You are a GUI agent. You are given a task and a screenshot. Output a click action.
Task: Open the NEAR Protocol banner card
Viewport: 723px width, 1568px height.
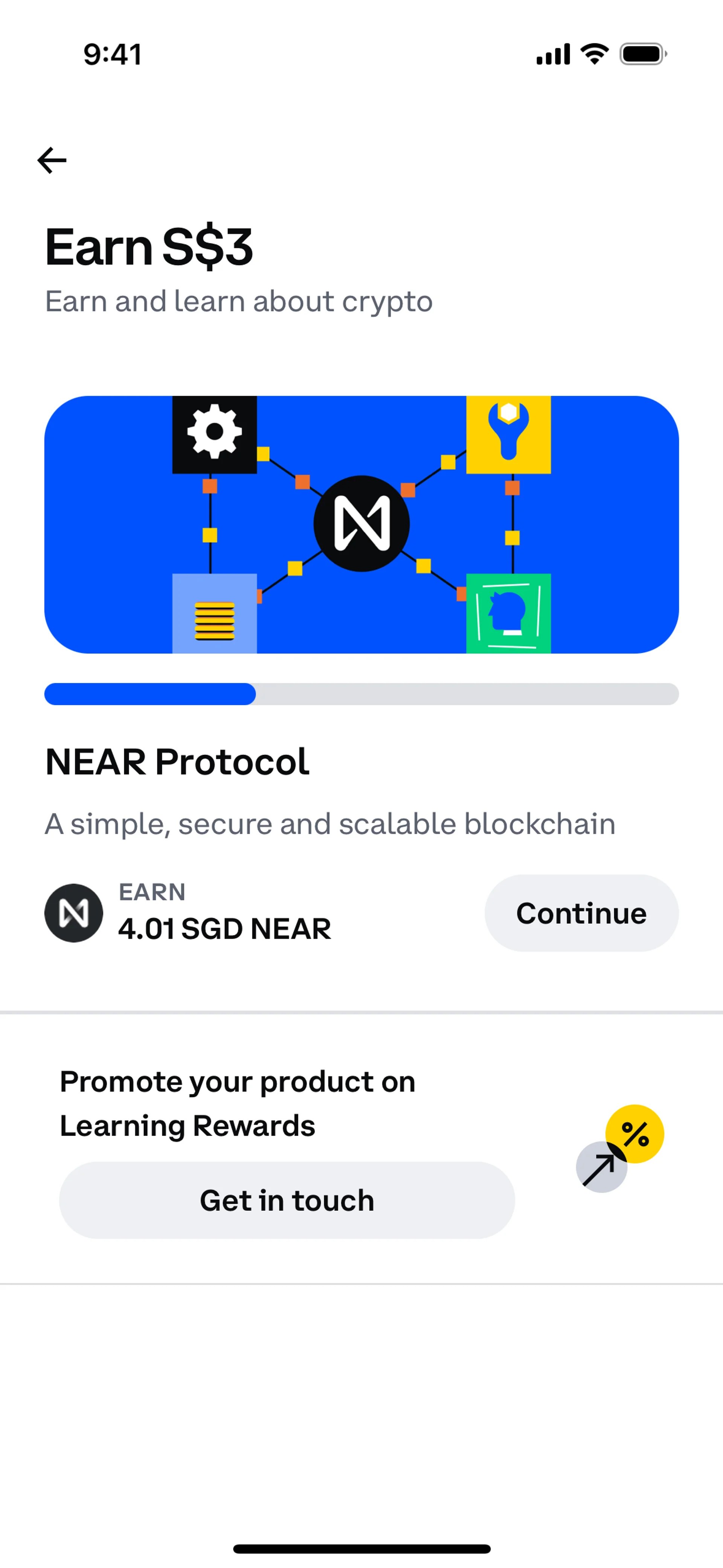361,524
